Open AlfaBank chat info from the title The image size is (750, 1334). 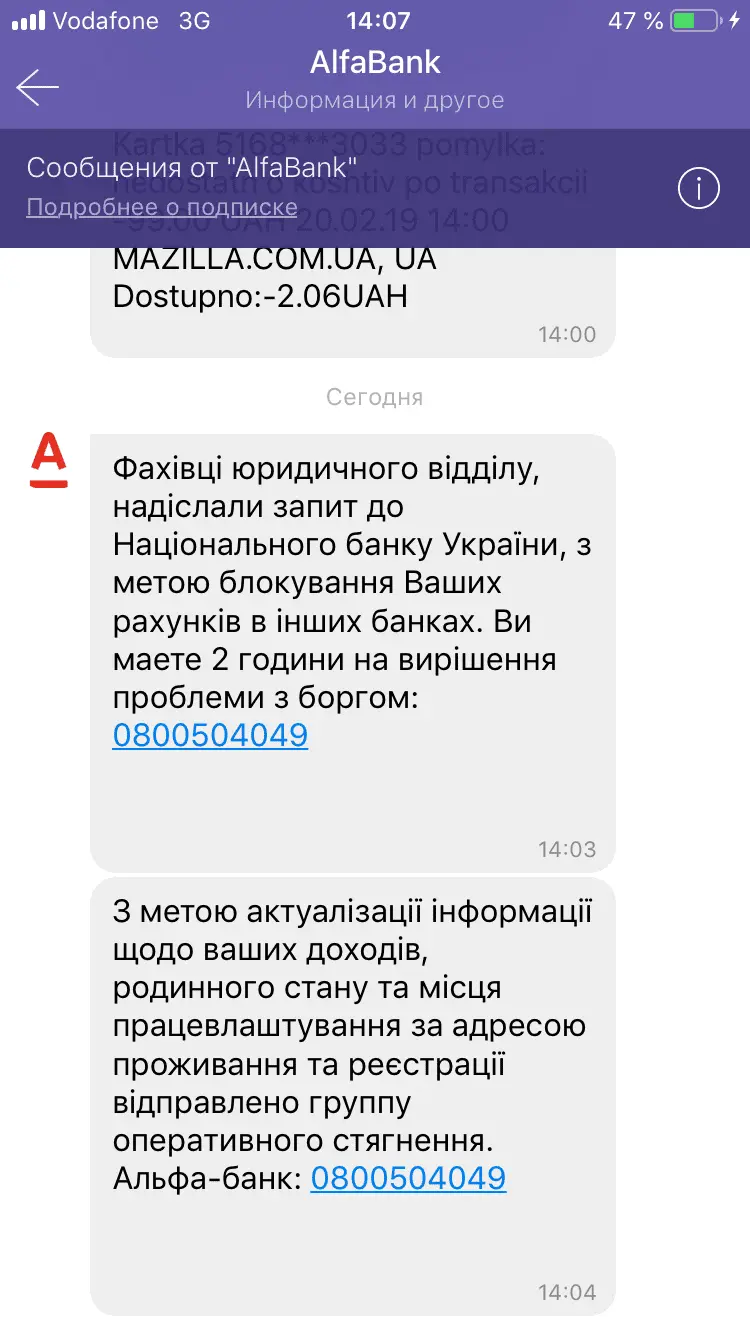pyautogui.click(x=375, y=62)
